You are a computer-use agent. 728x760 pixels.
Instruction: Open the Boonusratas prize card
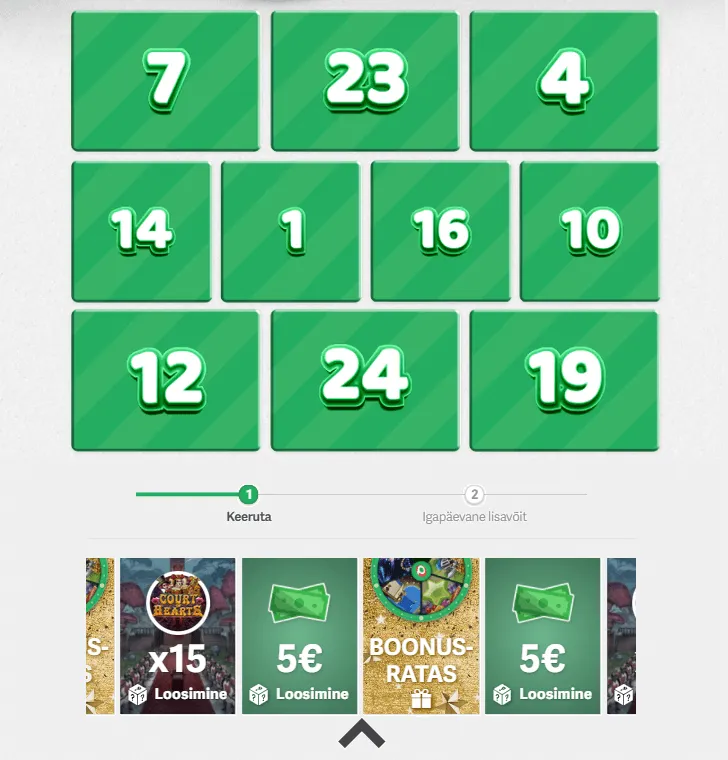[x=421, y=636]
